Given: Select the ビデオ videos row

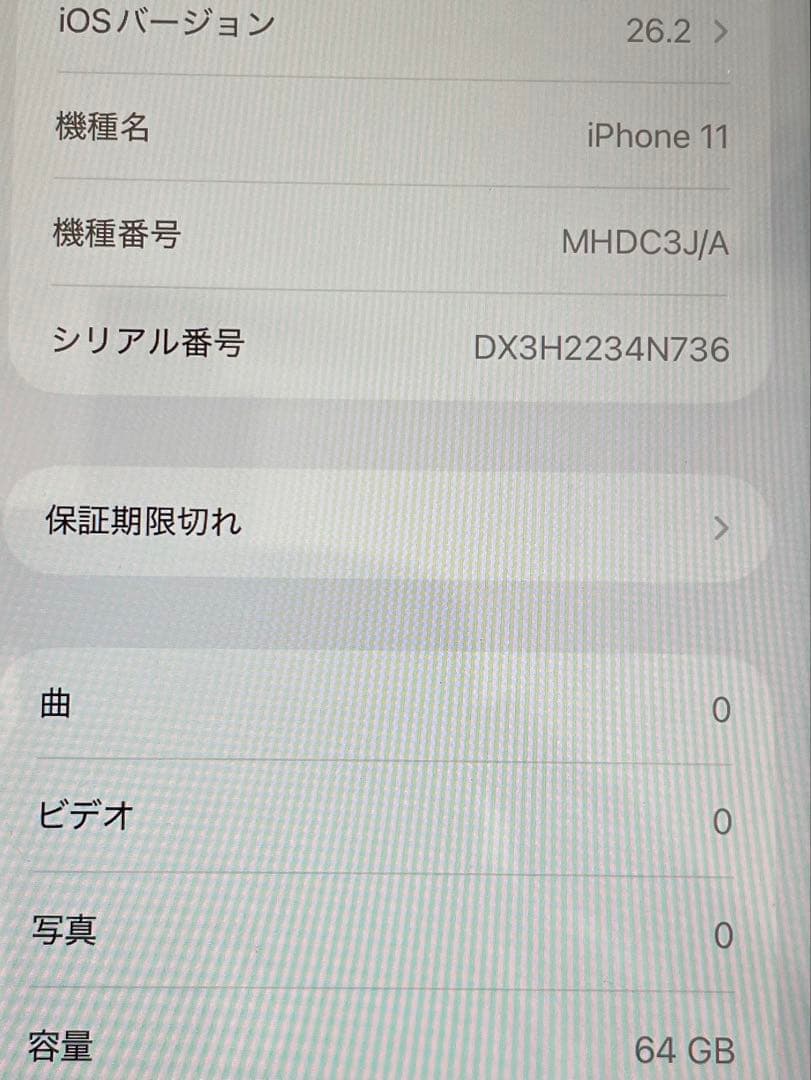Looking at the screenshot, I should pyautogui.click(x=400, y=818).
